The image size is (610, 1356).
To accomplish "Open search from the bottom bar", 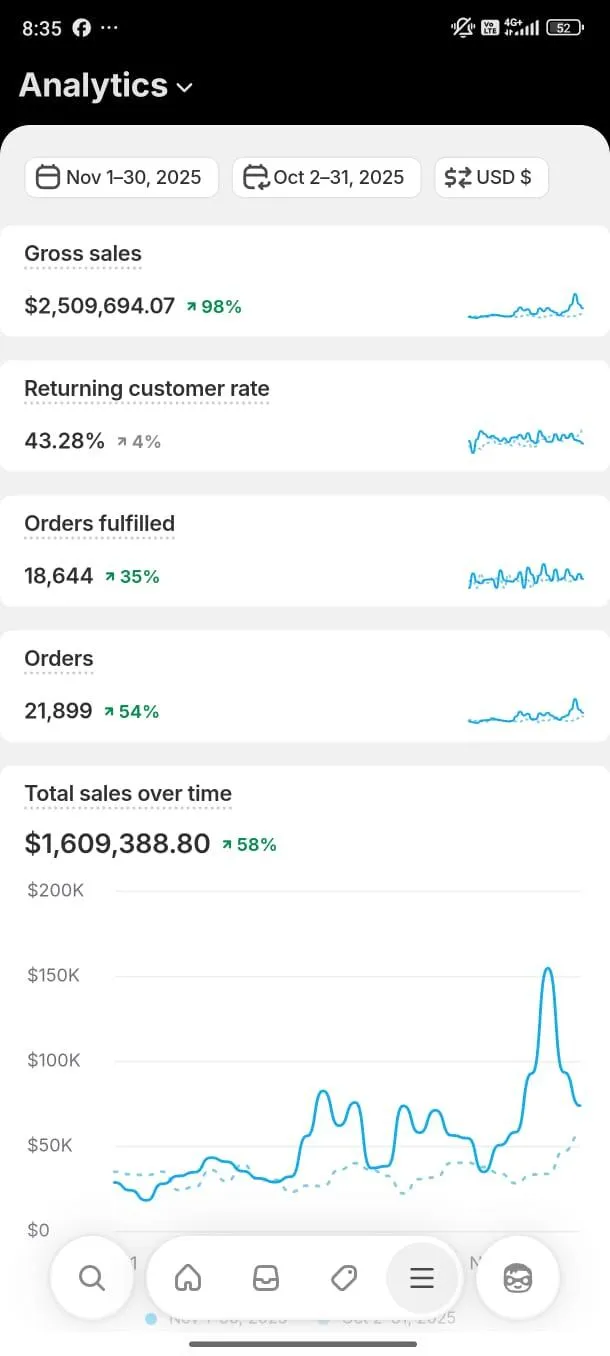I will 91,1278.
